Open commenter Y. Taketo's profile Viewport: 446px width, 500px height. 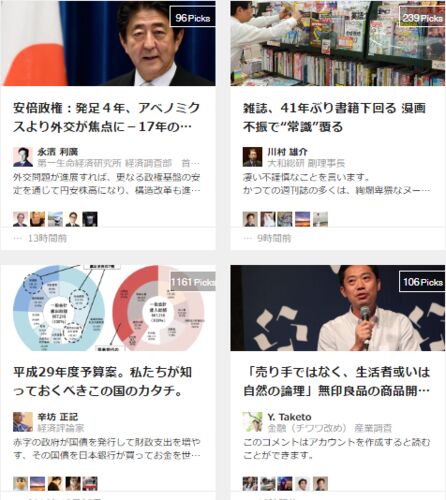click(289, 417)
